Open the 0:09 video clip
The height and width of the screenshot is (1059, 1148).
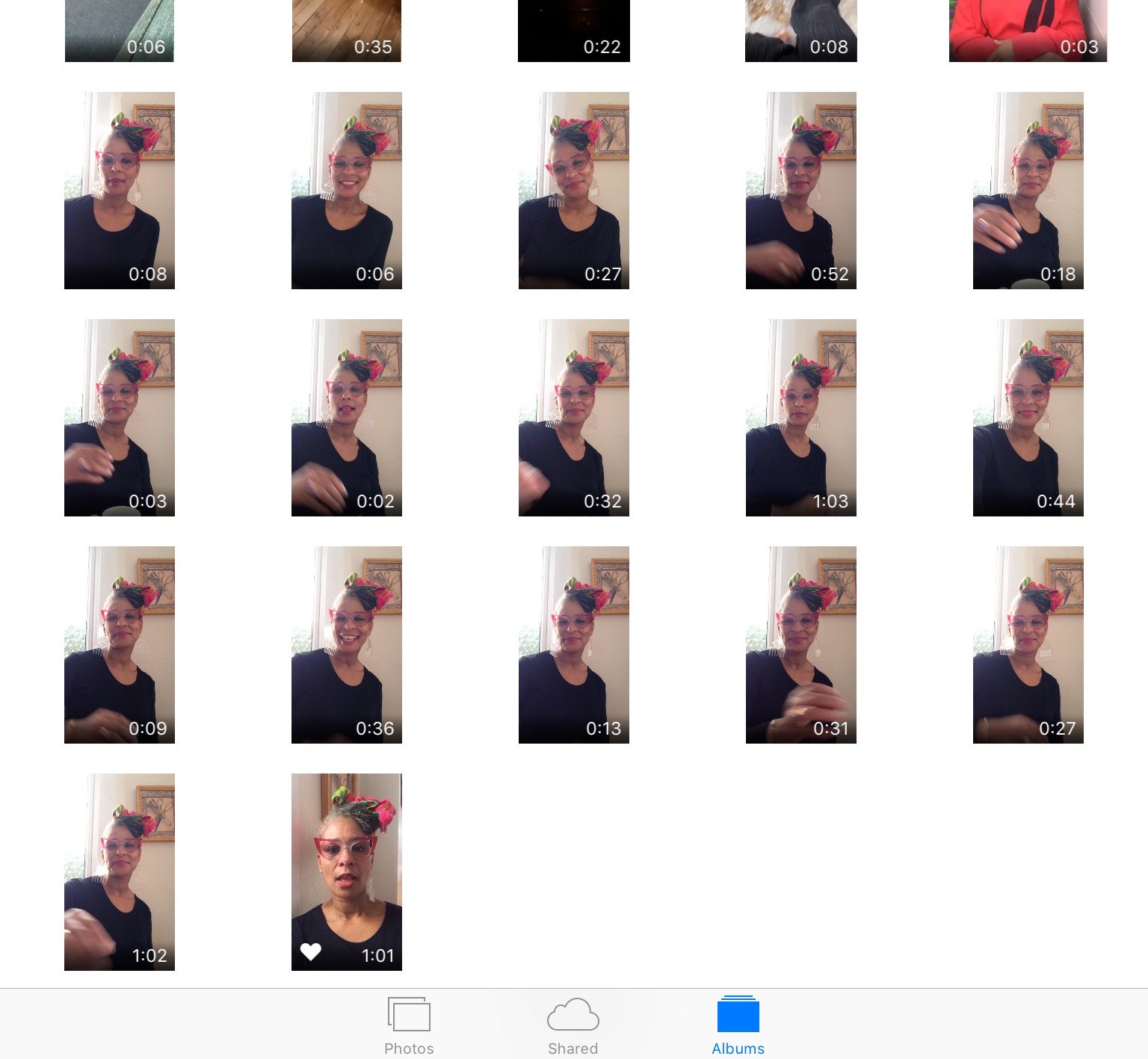(120, 645)
